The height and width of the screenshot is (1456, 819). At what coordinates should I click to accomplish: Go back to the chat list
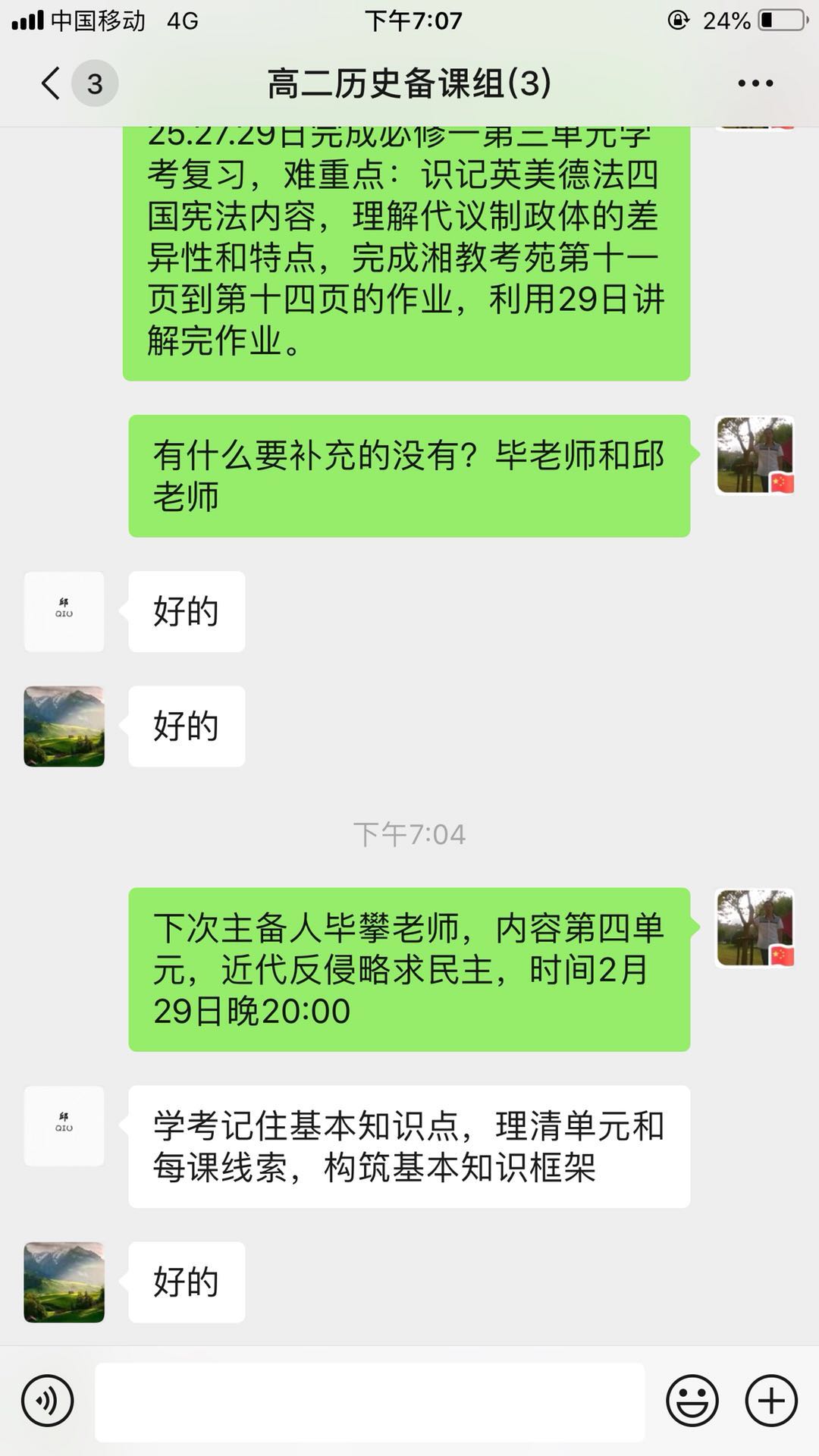tap(51, 83)
